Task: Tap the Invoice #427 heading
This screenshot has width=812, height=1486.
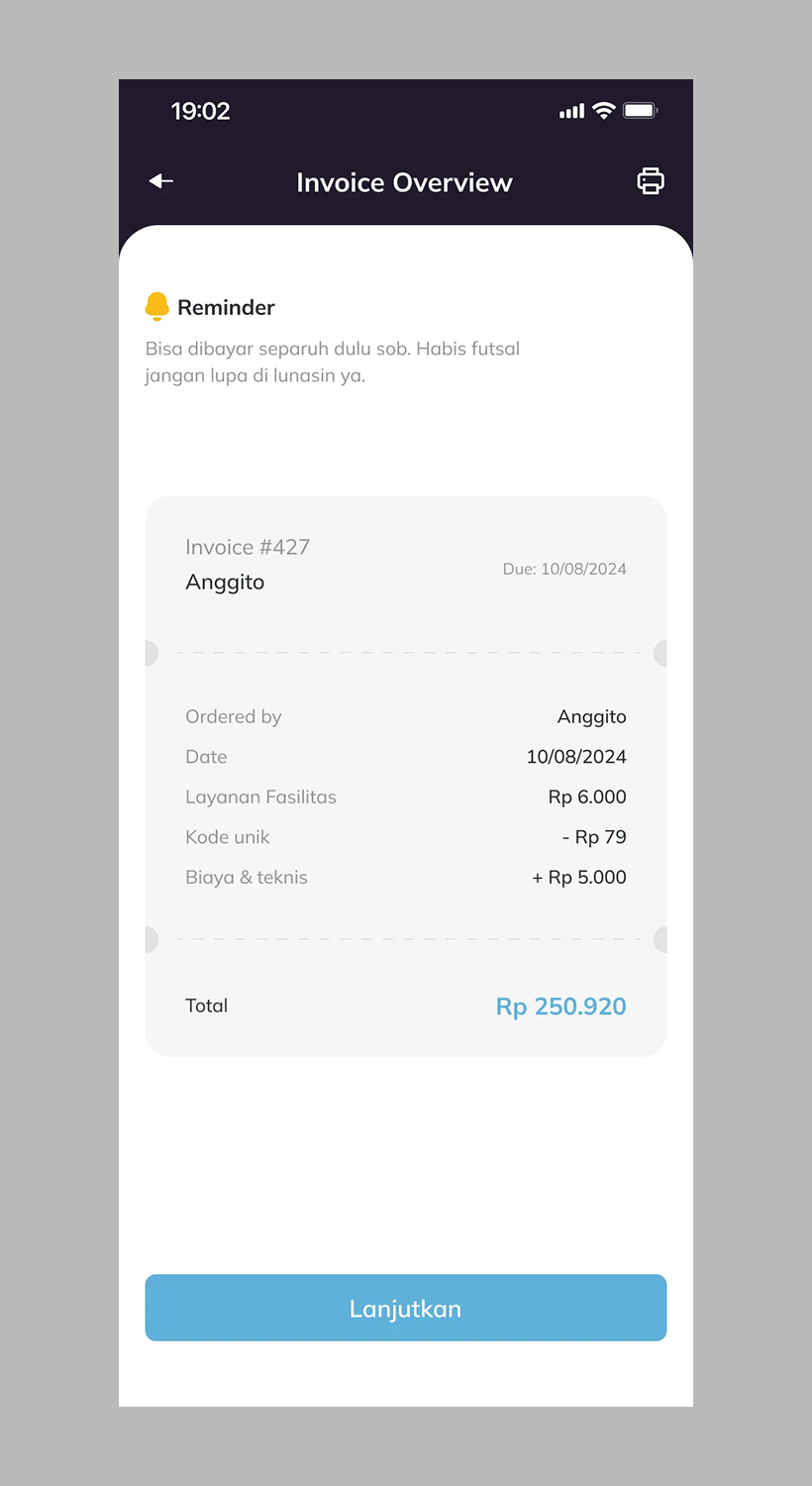Action: click(x=248, y=546)
